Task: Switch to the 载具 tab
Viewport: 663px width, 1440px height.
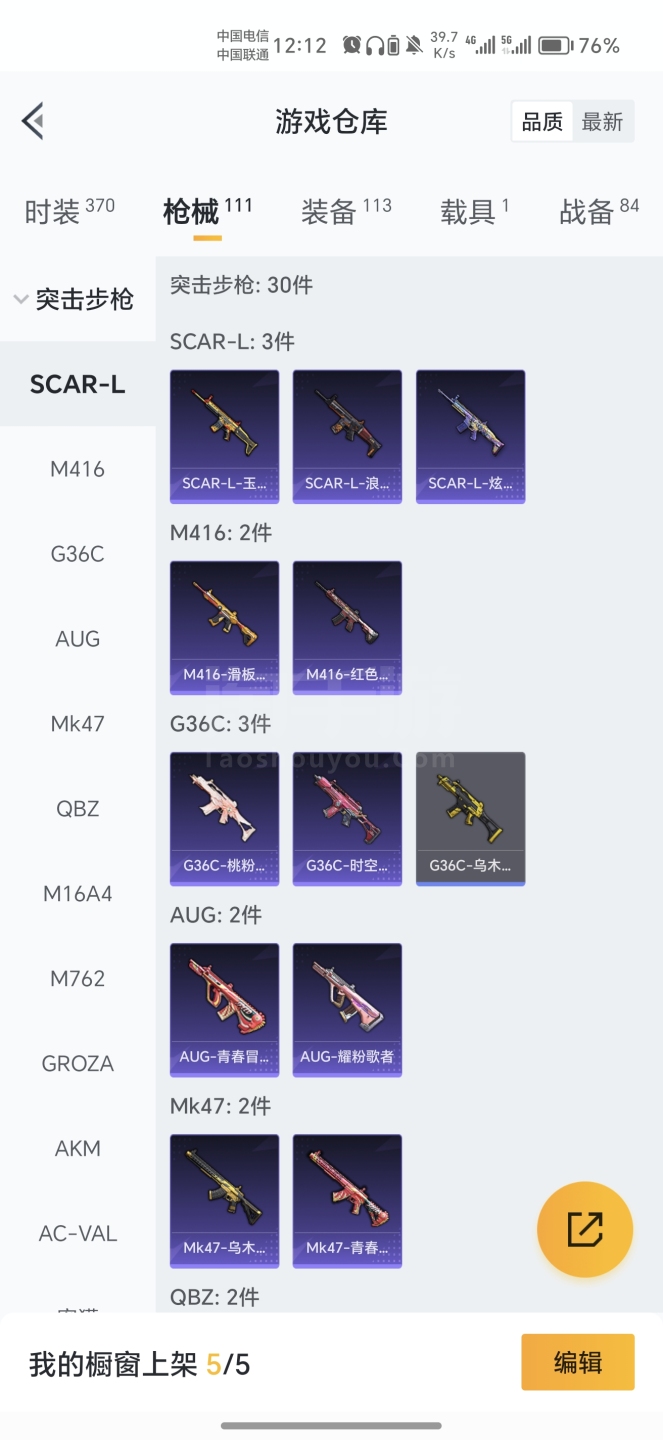Action: (x=475, y=210)
